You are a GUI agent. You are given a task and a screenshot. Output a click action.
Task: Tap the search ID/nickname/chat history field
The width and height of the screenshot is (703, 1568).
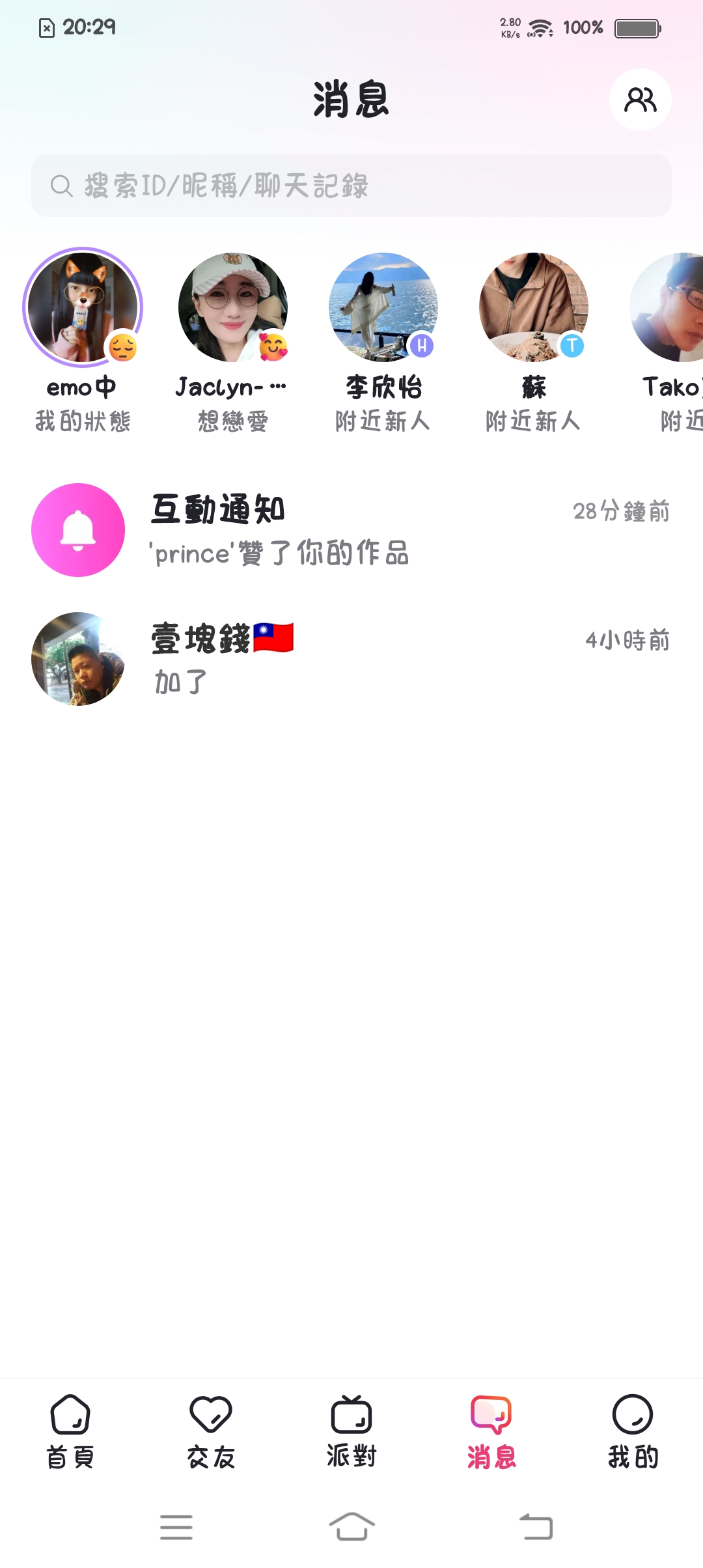tap(351, 186)
